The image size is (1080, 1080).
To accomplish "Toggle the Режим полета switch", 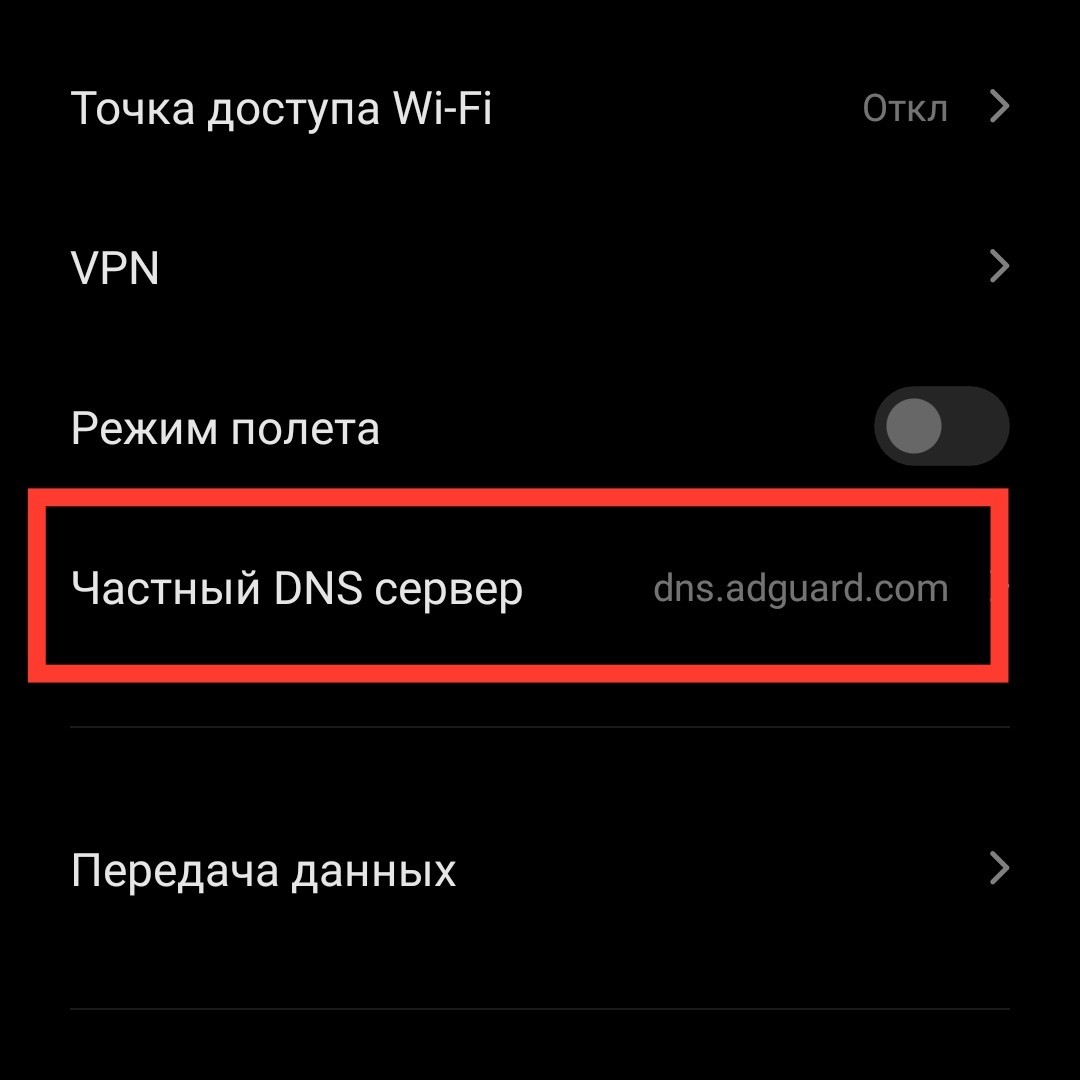I will pos(941,428).
